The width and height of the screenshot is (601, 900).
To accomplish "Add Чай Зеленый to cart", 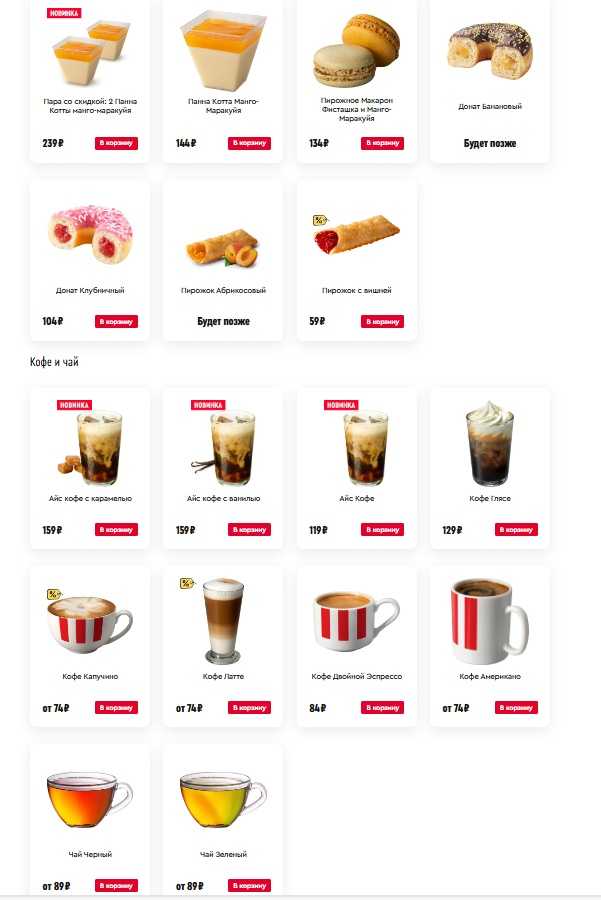I will point(250,886).
